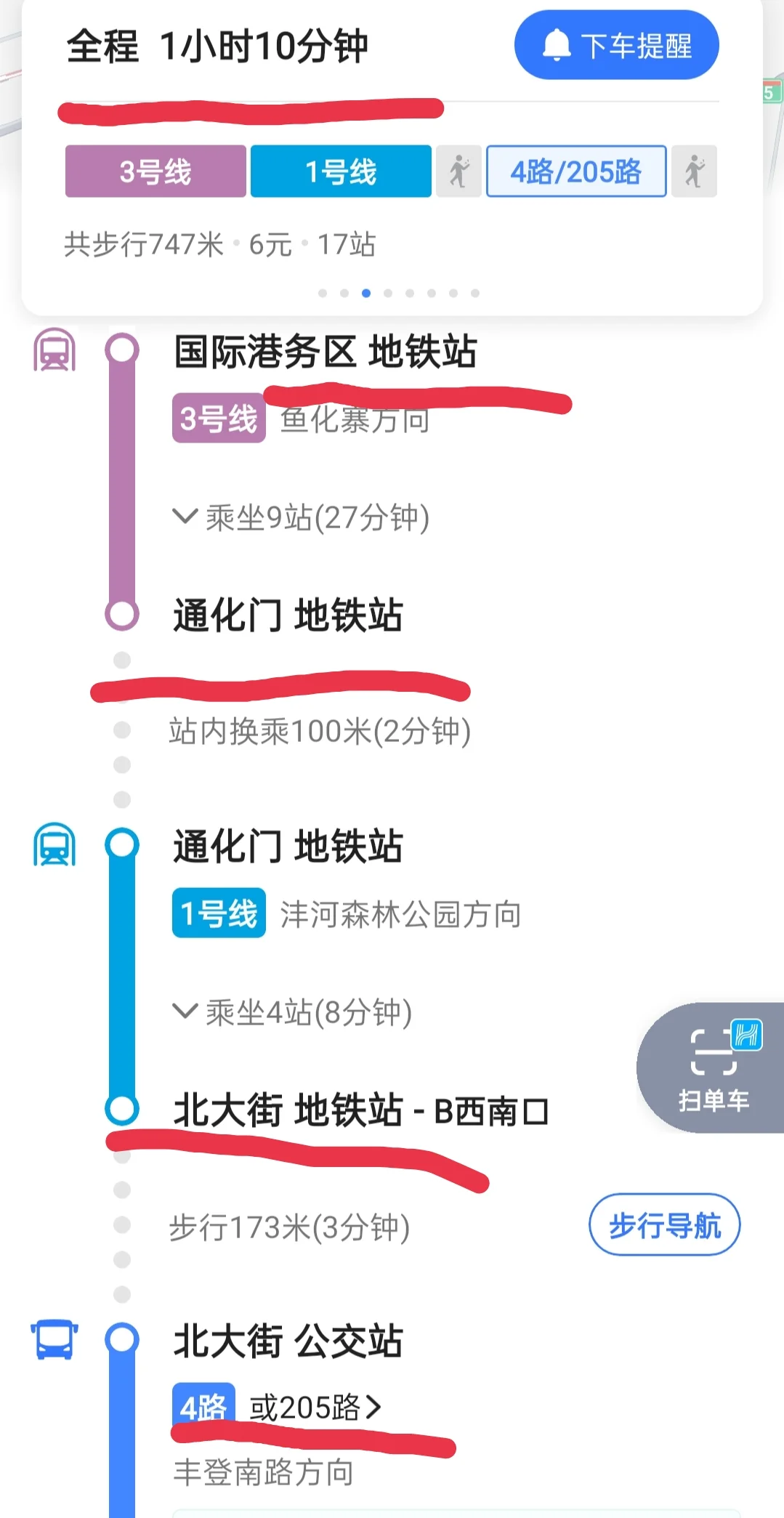Tap the walking person icon after 1号线
Image resolution: width=784 pixels, height=1518 pixels.
coord(458,172)
